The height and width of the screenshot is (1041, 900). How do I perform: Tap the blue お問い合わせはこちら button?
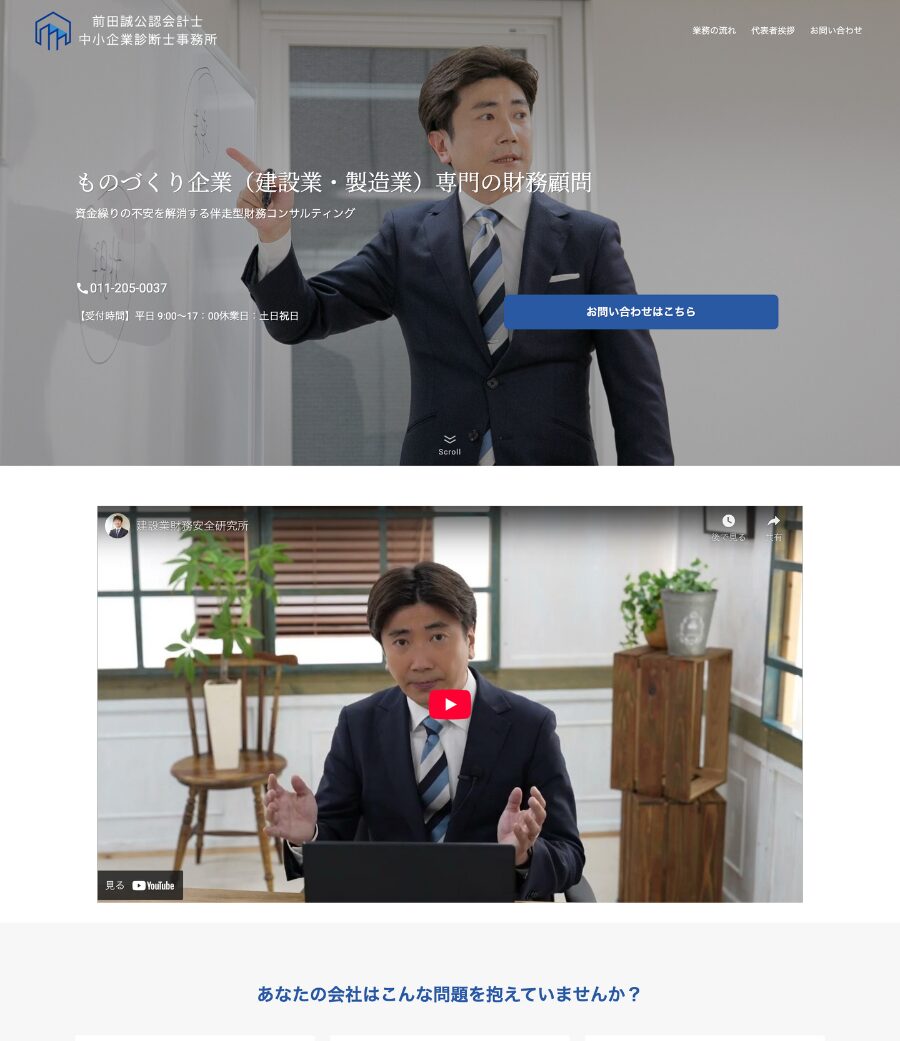640,312
